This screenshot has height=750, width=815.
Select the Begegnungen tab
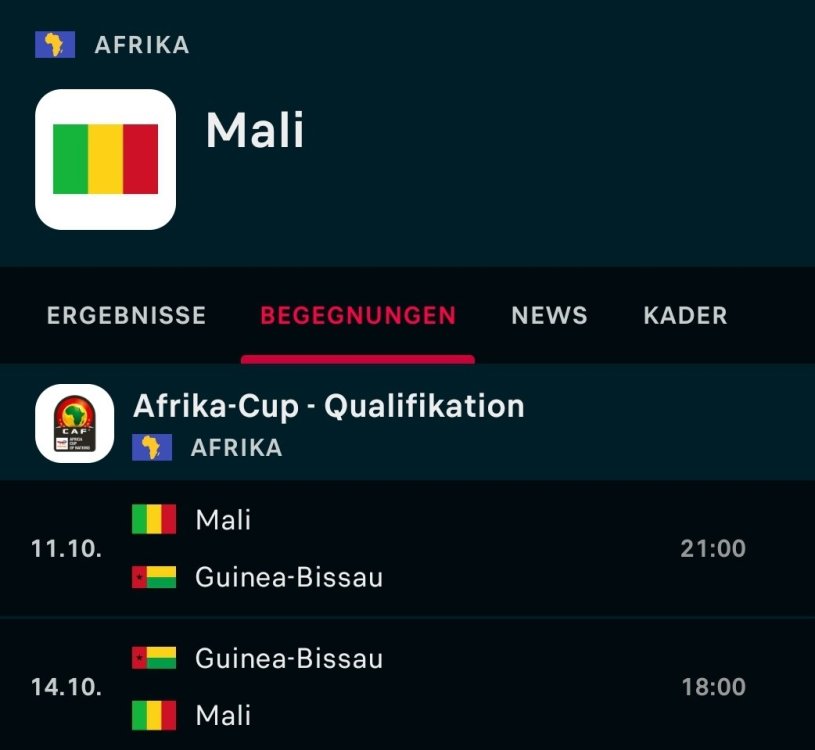pyautogui.click(x=357, y=316)
